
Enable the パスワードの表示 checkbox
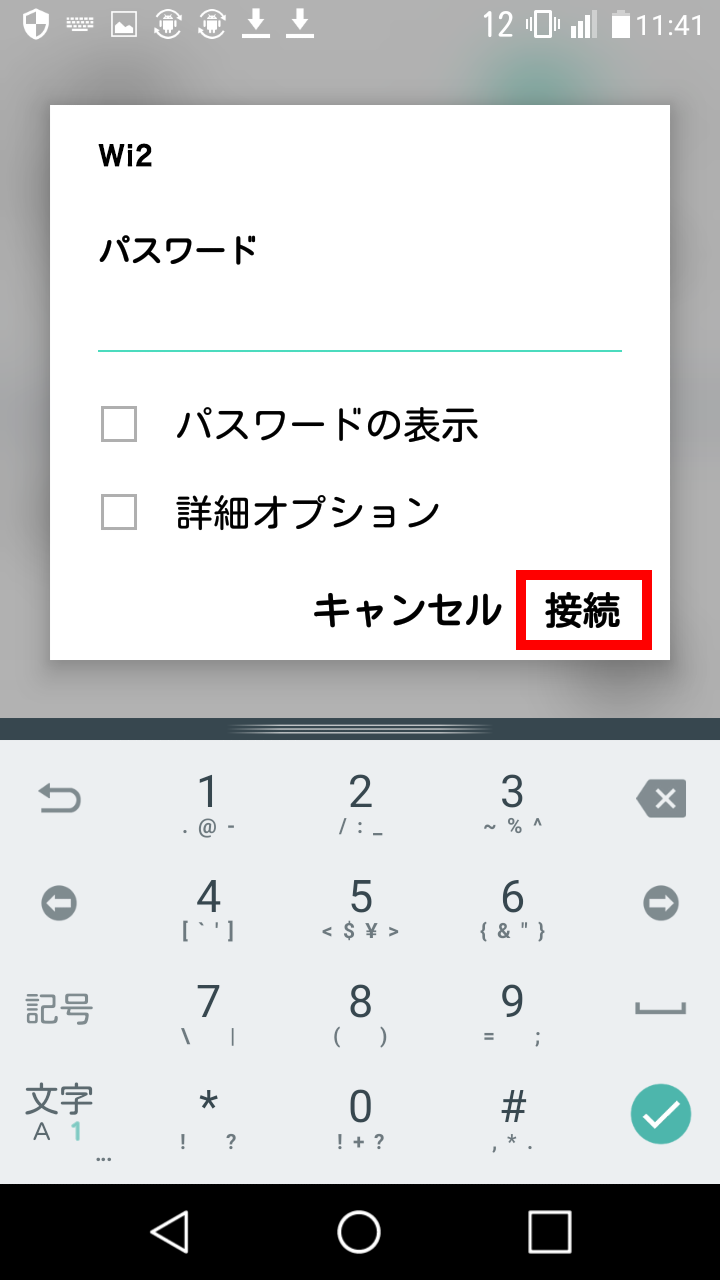tap(119, 425)
